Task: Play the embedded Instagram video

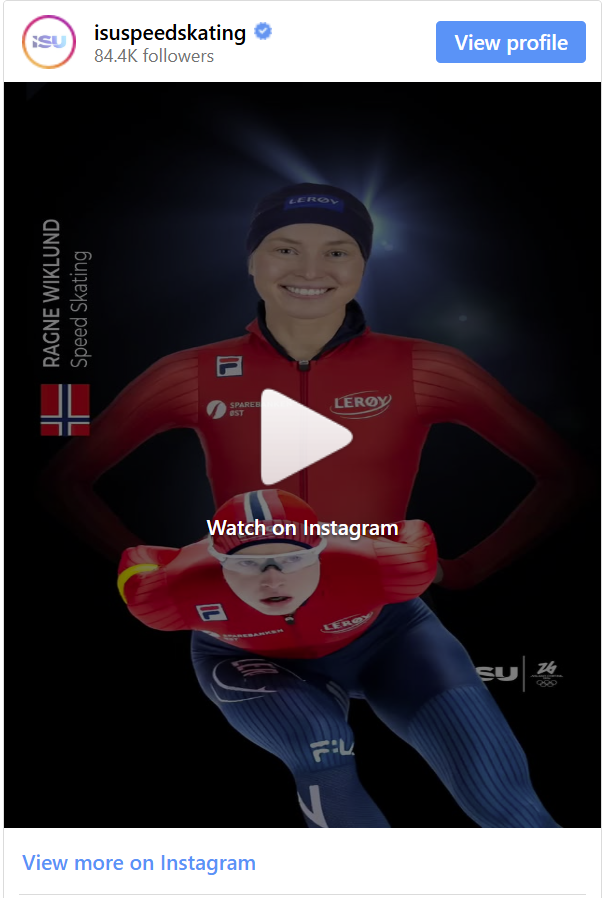Action: click(x=302, y=437)
